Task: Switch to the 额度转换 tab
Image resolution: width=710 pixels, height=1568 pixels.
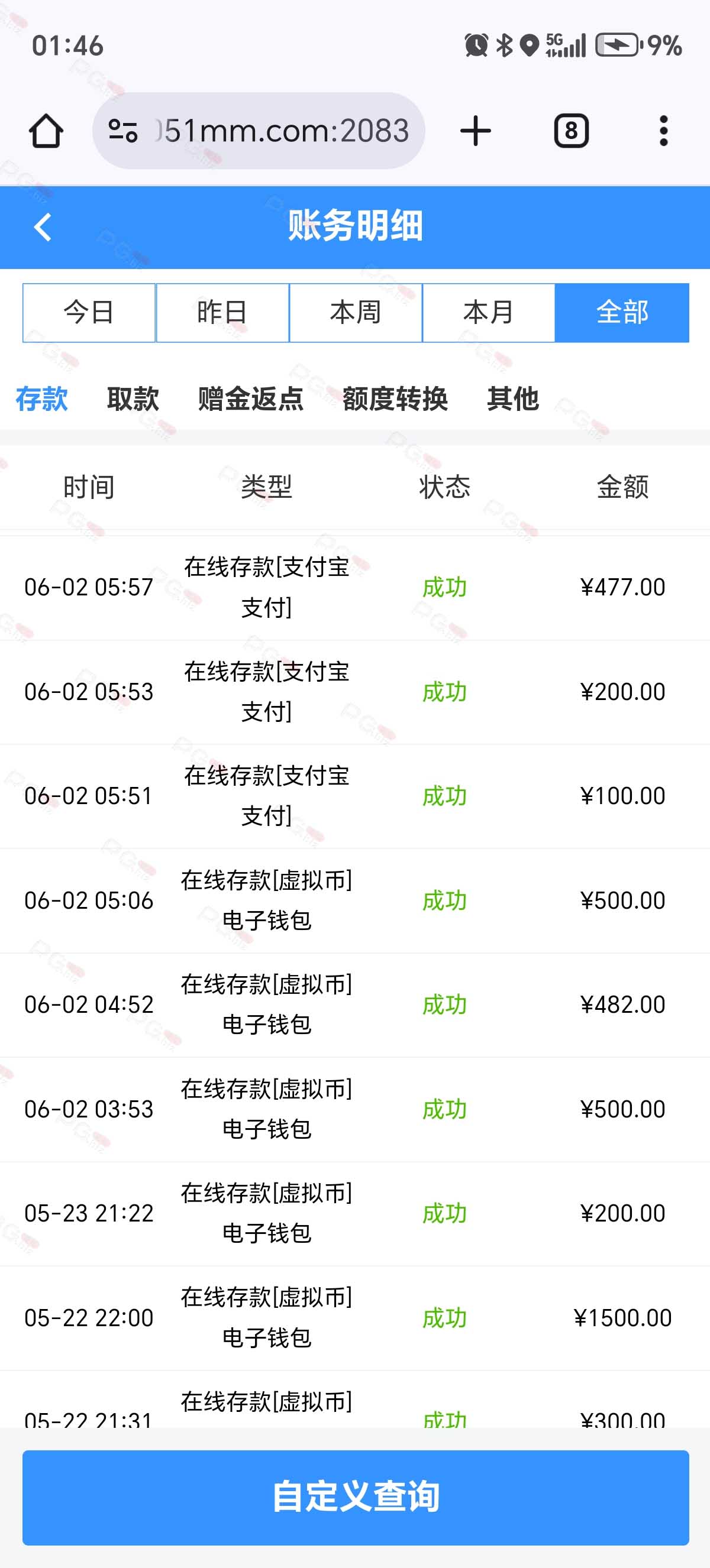Action: click(x=395, y=399)
